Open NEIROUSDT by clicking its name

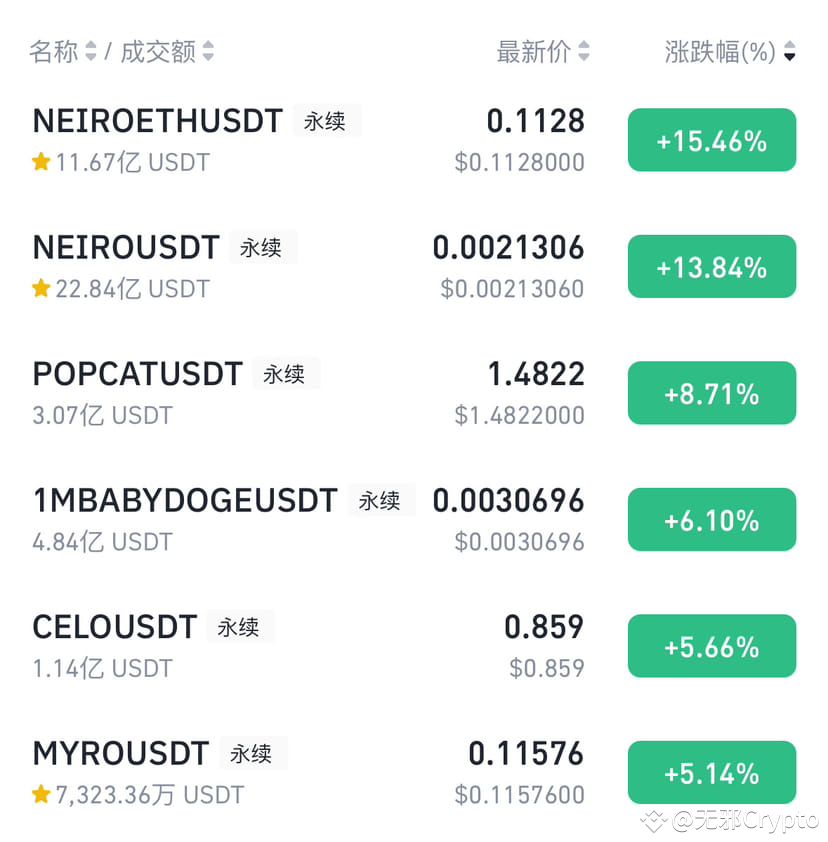click(x=125, y=247)
